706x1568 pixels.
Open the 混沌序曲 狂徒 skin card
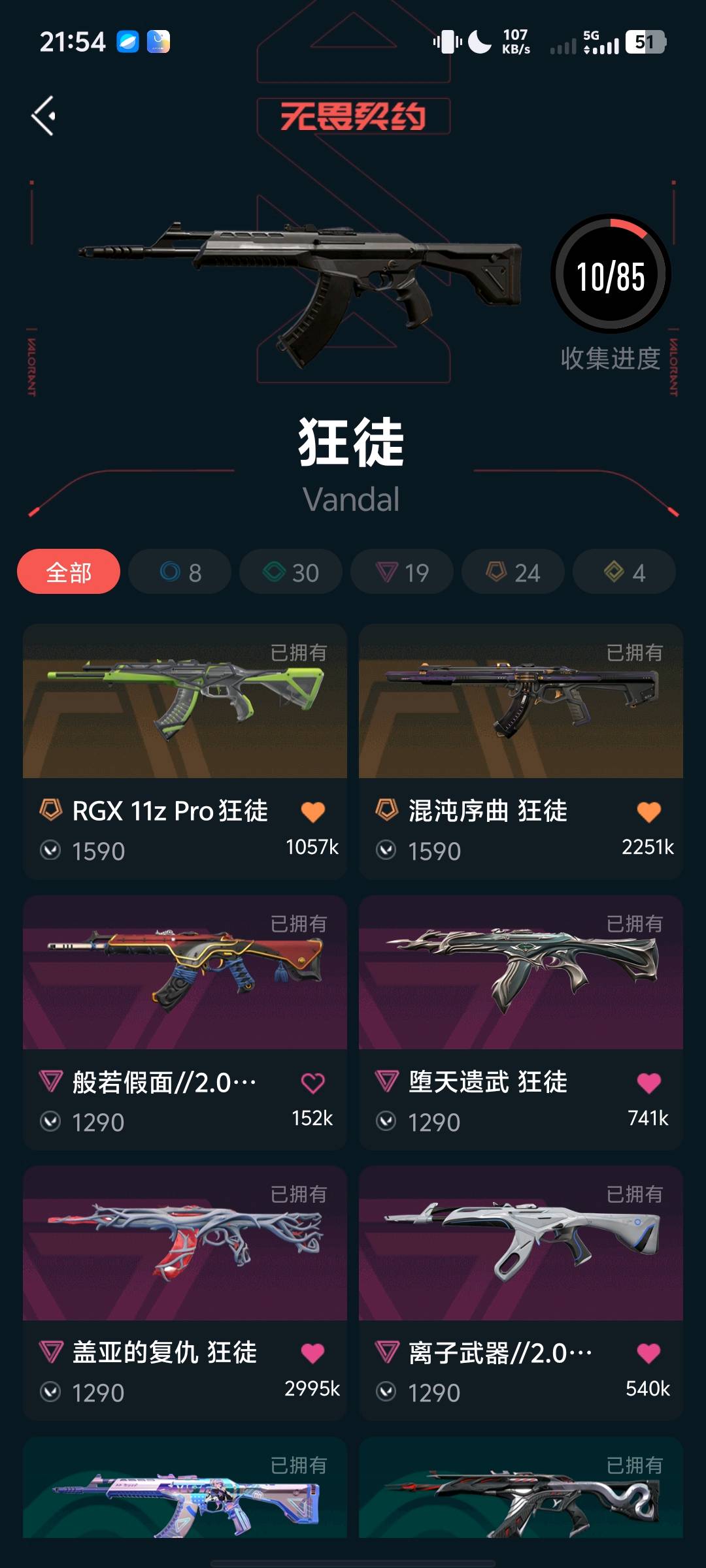point(521,751)
